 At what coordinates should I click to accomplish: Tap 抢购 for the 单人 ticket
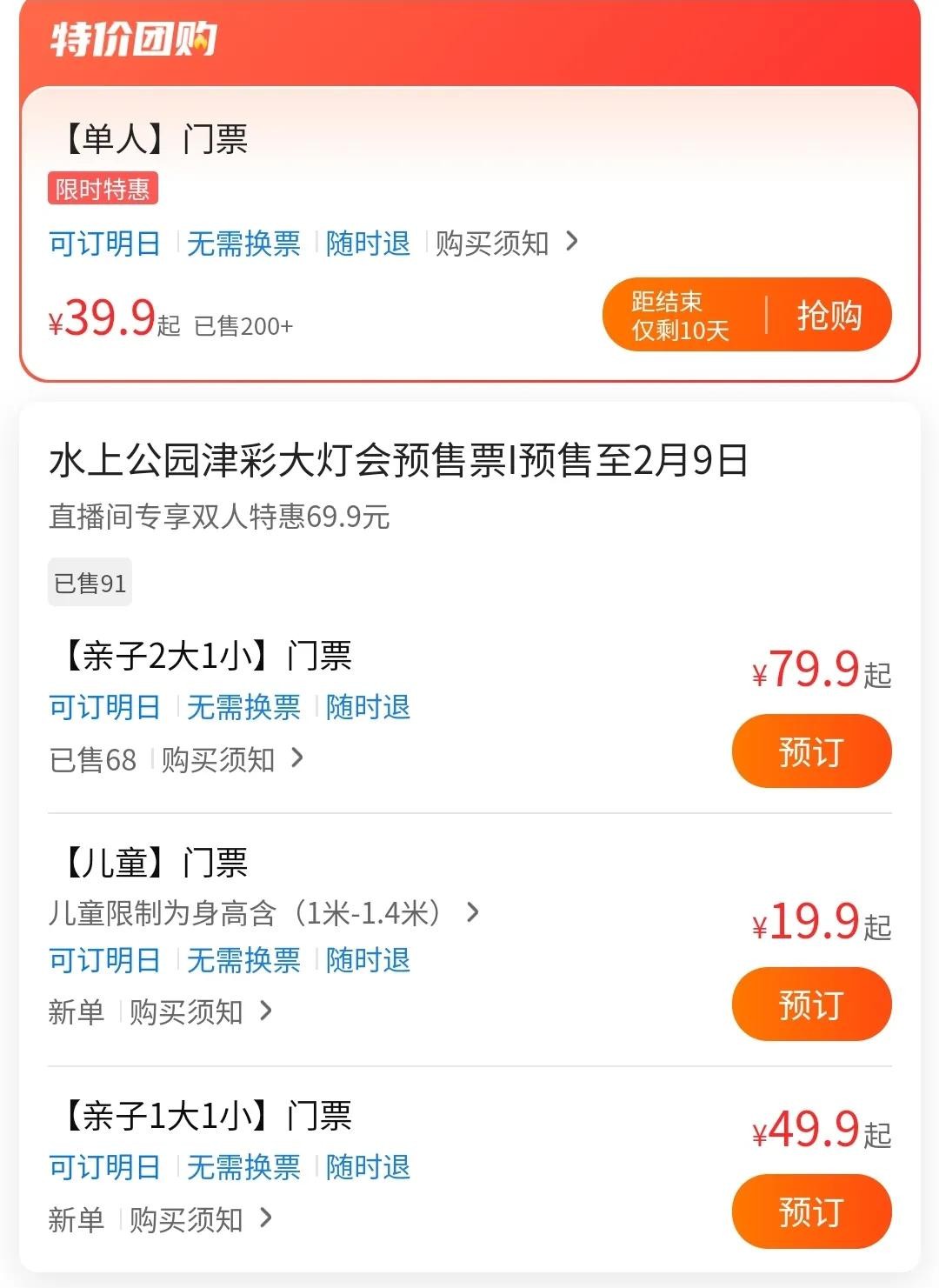tap(829, 315)
